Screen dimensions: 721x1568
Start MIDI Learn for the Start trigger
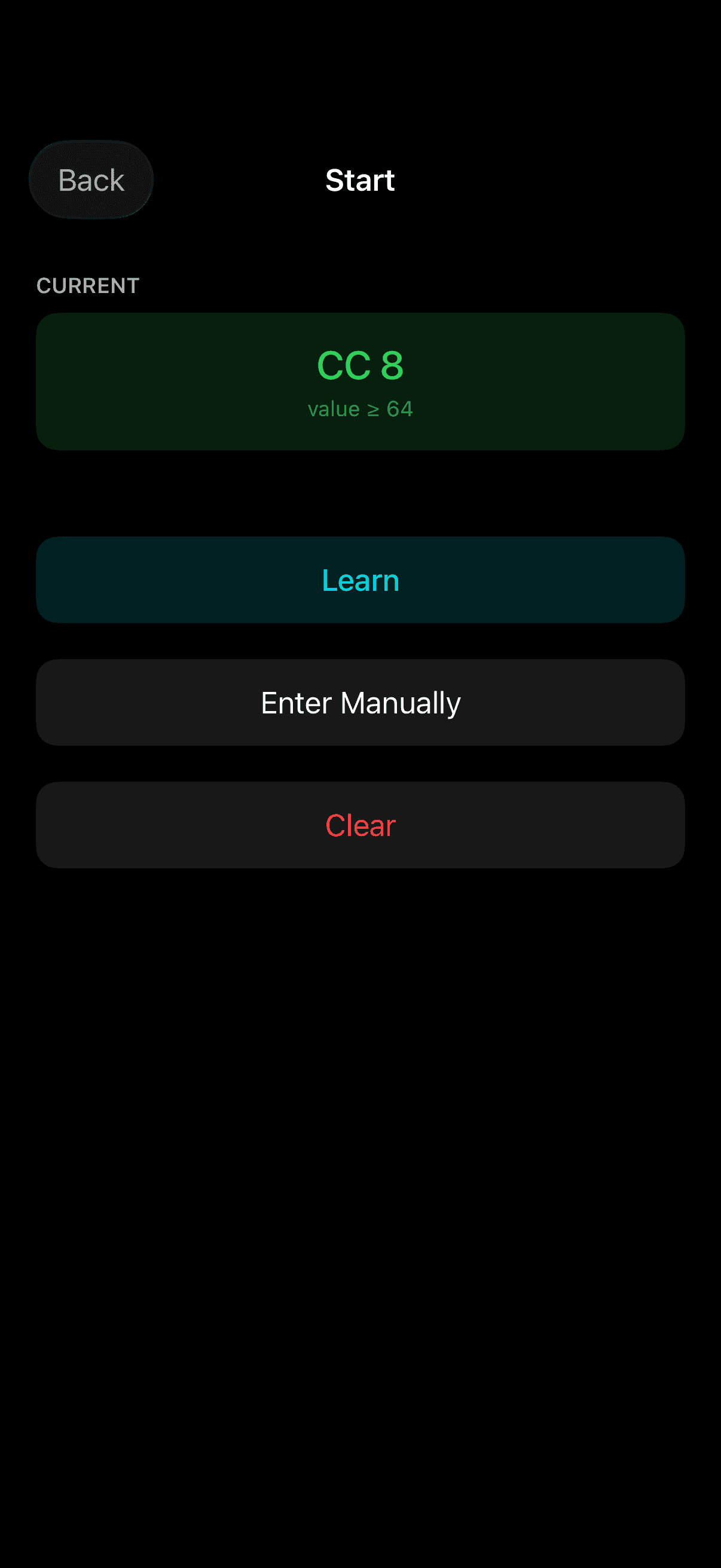360,579
